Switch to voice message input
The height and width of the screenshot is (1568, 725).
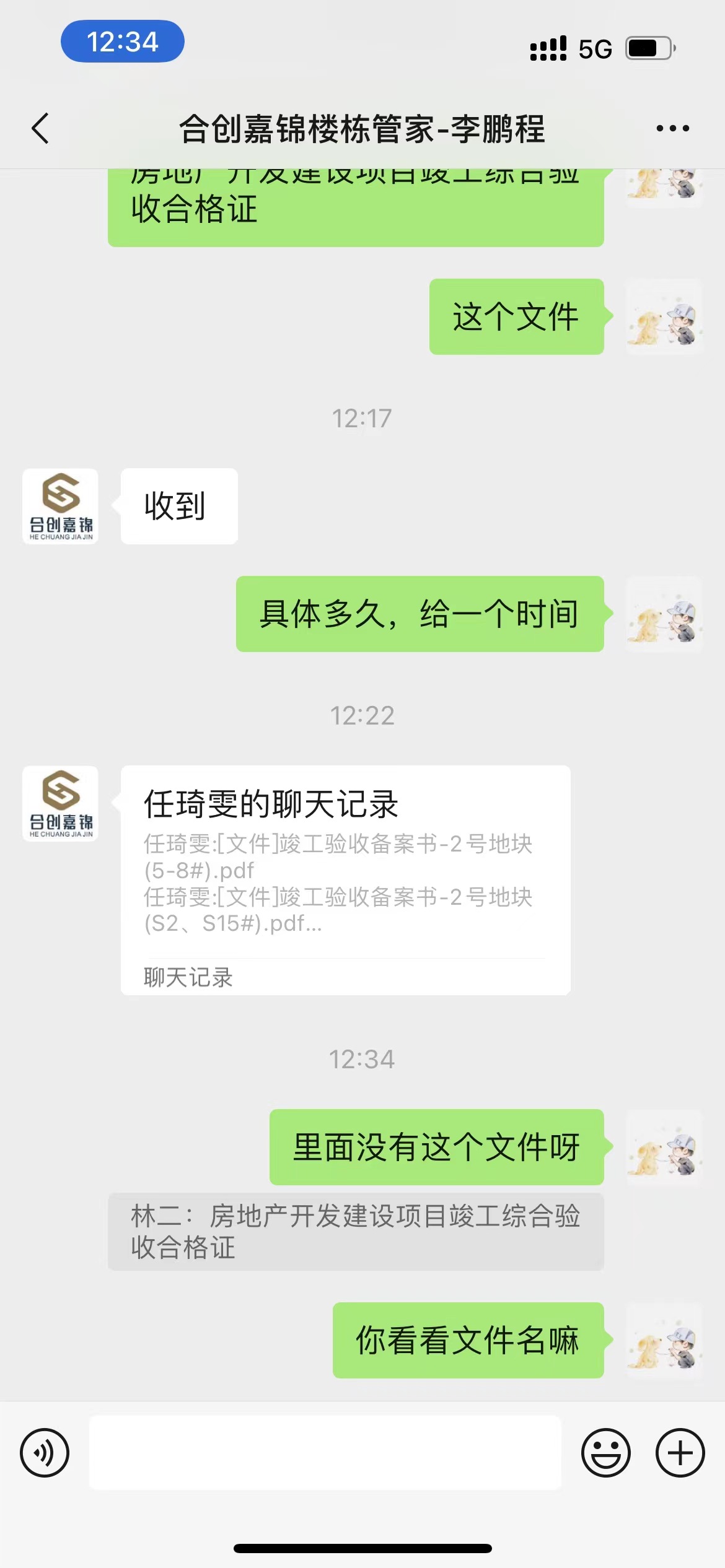45,1453
